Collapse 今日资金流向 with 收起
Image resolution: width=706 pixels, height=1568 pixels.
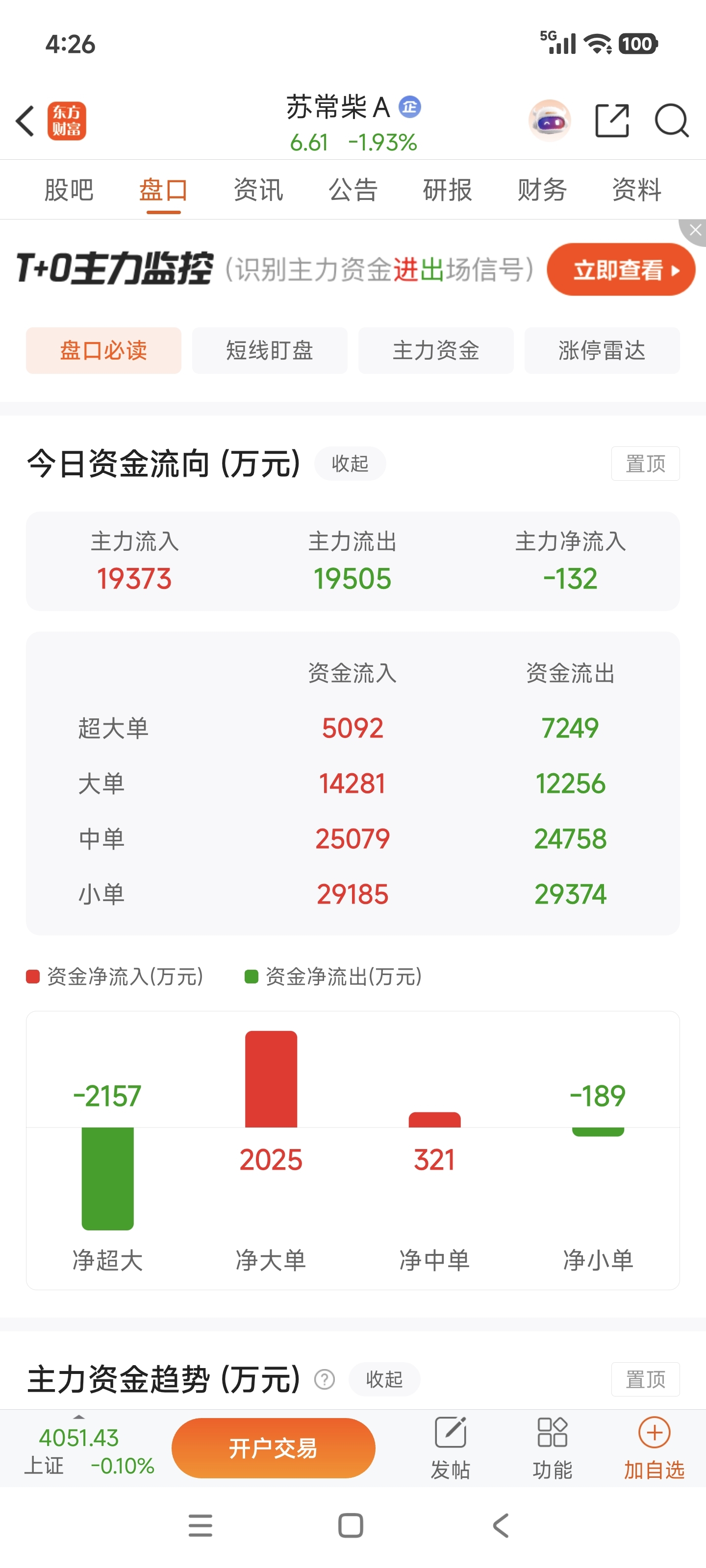(350, 464)
